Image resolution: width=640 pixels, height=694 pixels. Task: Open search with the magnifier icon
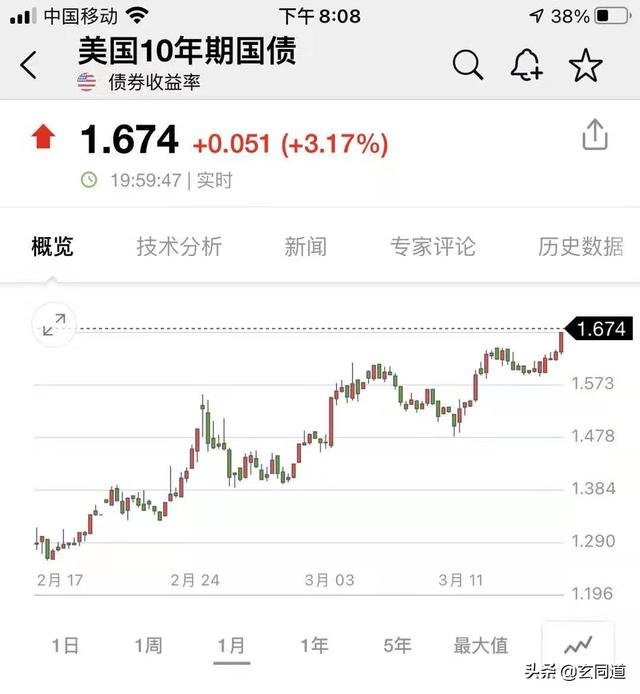point(467,66)
